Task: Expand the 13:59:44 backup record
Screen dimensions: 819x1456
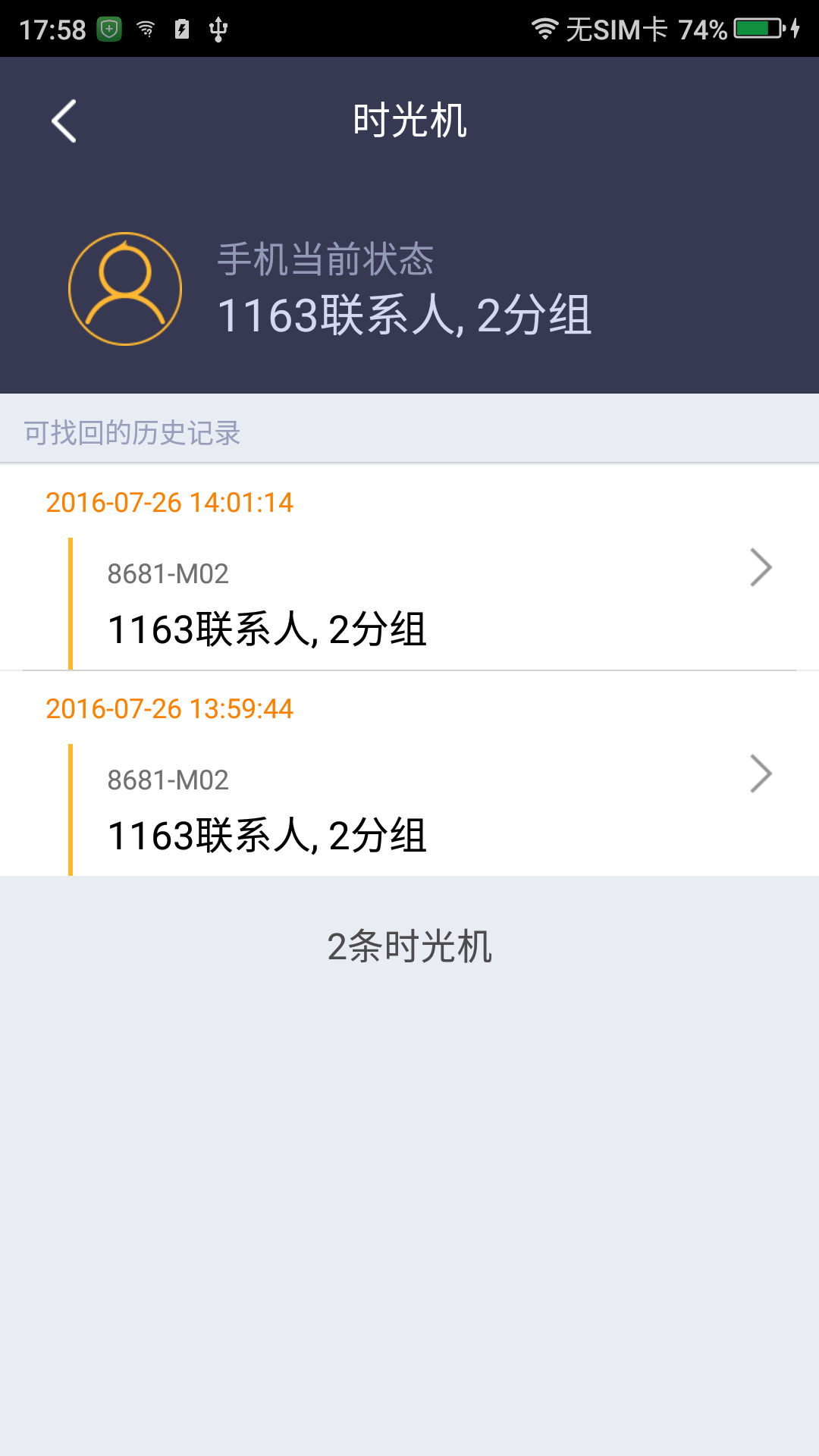Action: click(x=409, y=808)
